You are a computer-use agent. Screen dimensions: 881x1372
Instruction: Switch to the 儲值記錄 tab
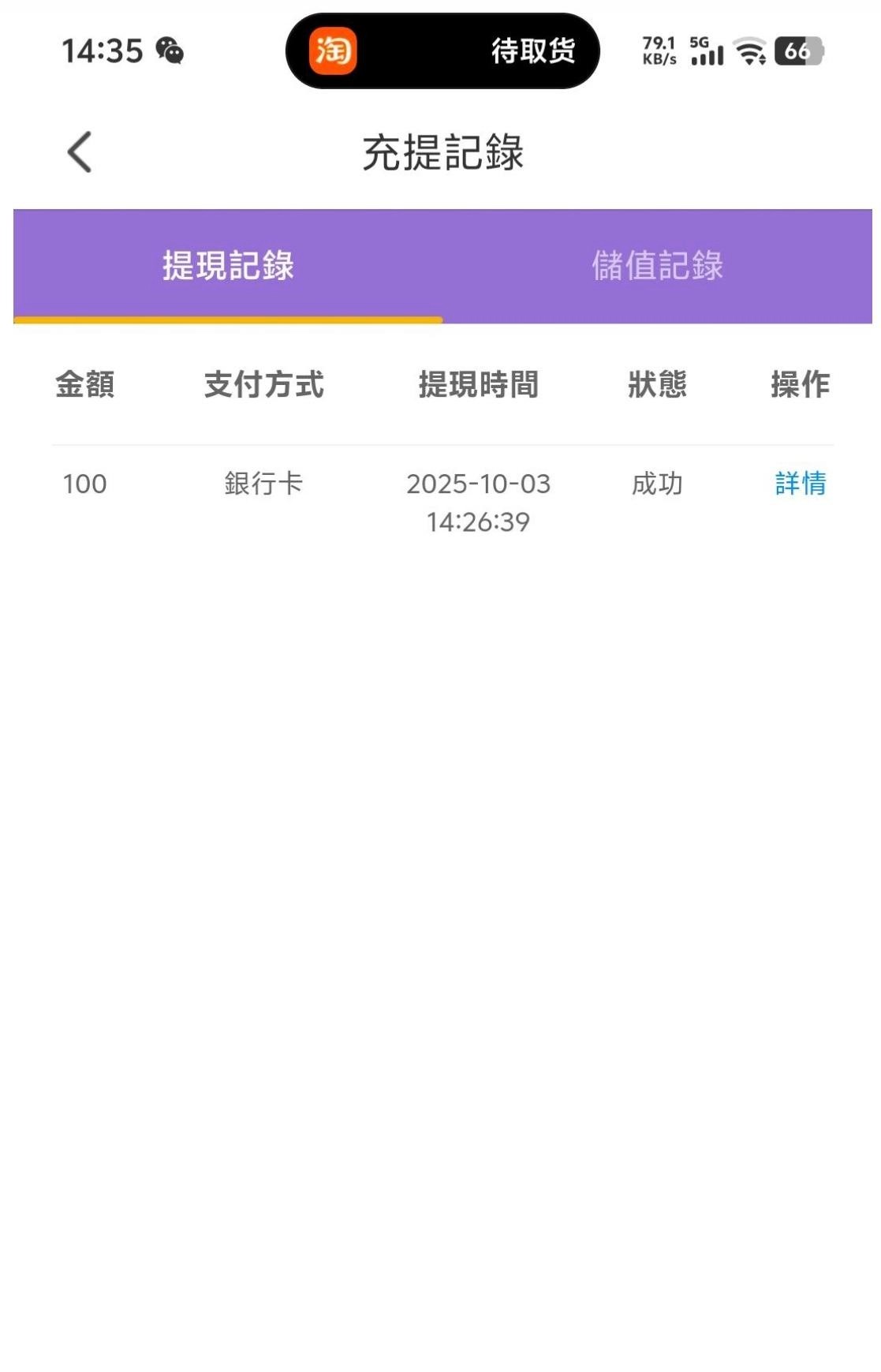point(657,266)
